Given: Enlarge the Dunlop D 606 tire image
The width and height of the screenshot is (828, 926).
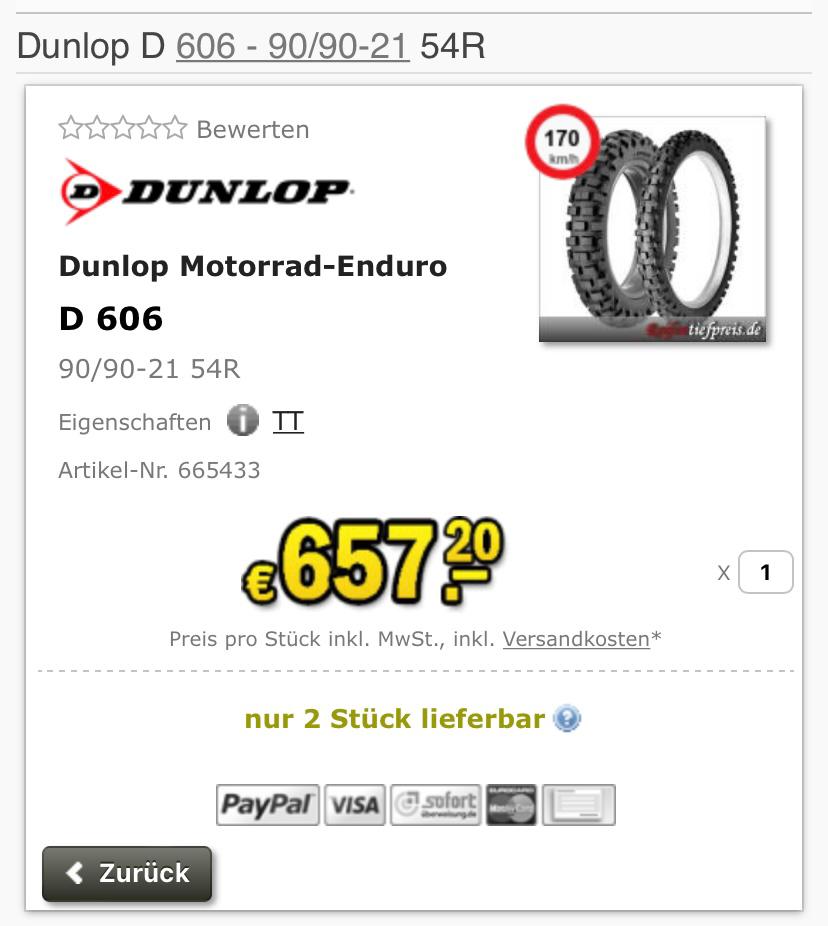Looking at the screenshot, I should click(653, 229).
